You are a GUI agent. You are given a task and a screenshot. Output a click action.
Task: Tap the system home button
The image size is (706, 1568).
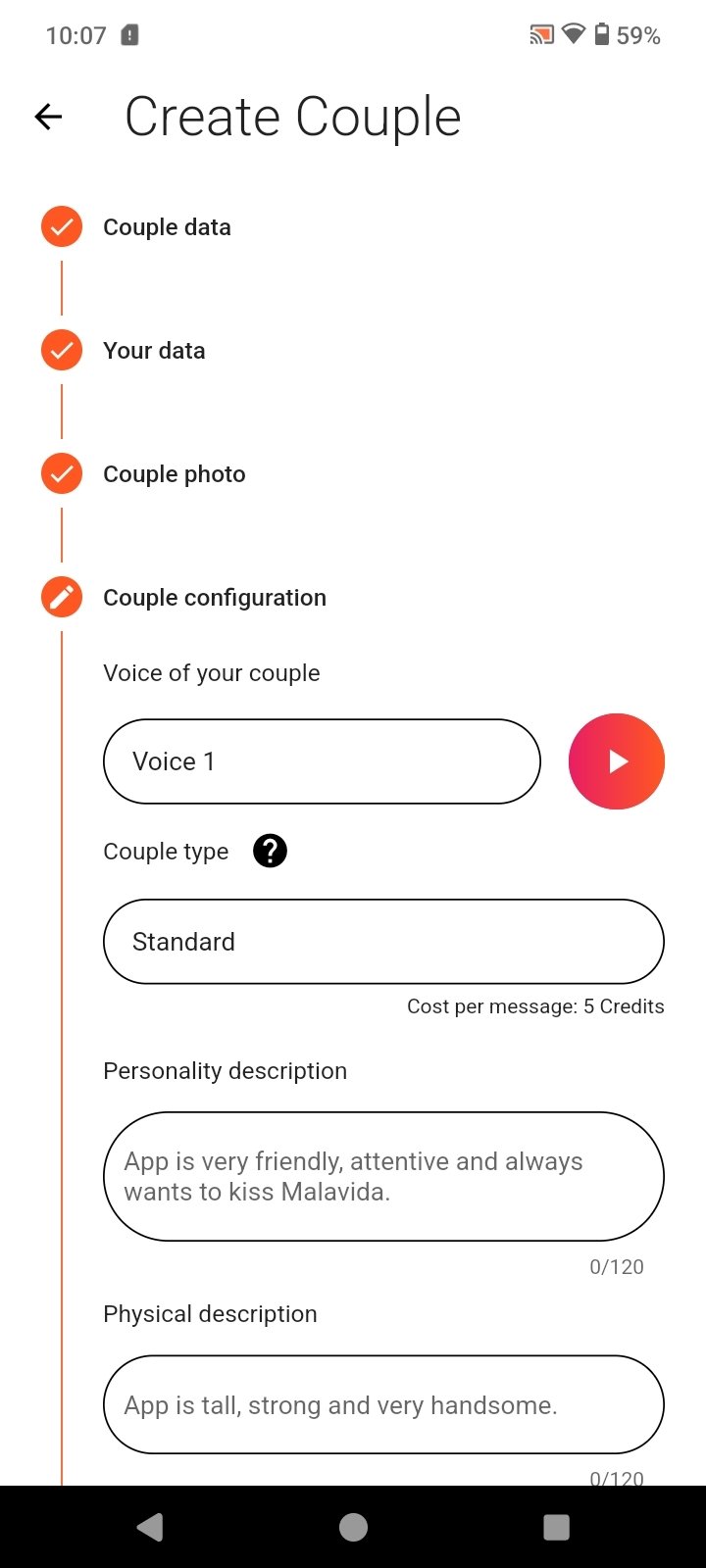[x=353, y=1527]
